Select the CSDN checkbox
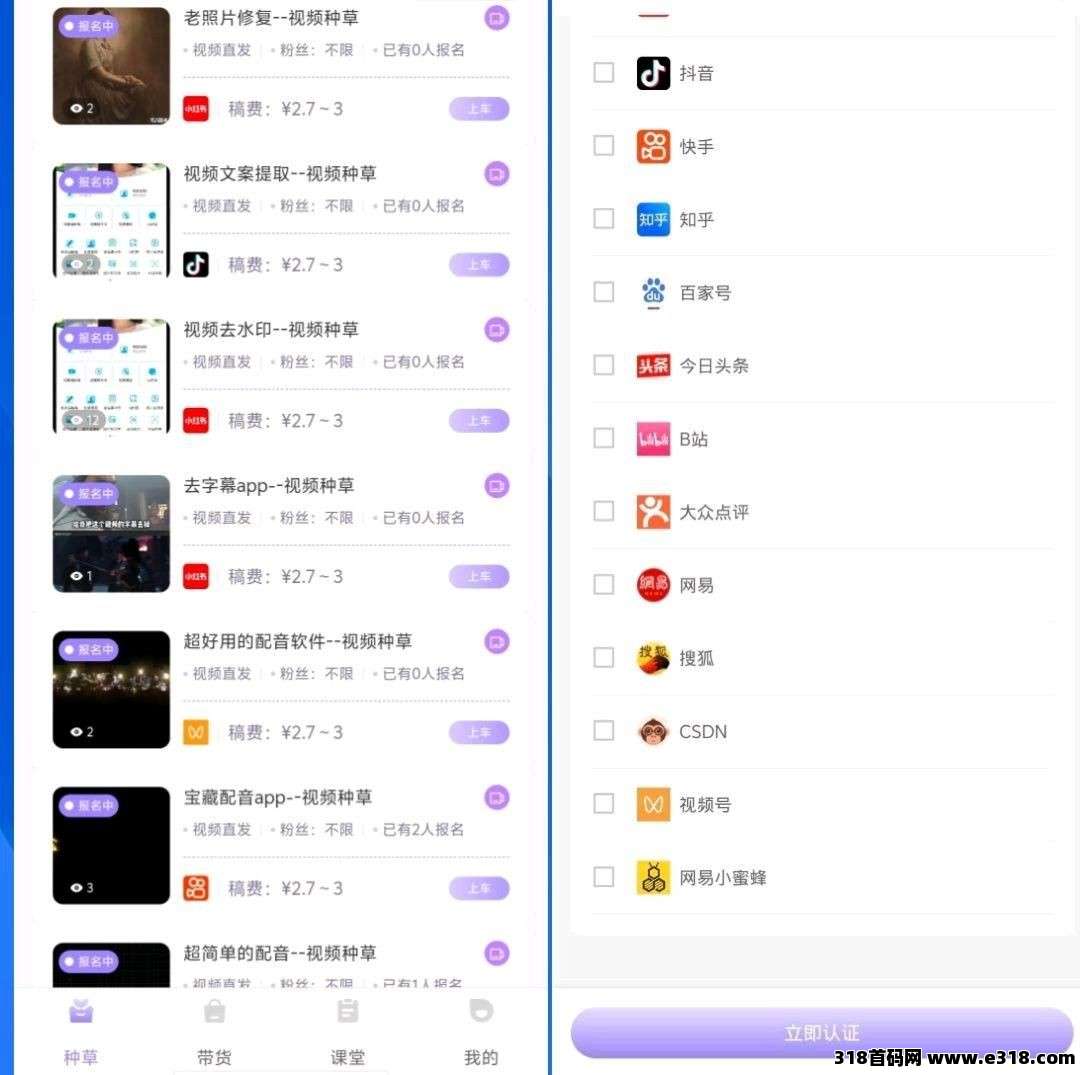 [x=604, y=731]
